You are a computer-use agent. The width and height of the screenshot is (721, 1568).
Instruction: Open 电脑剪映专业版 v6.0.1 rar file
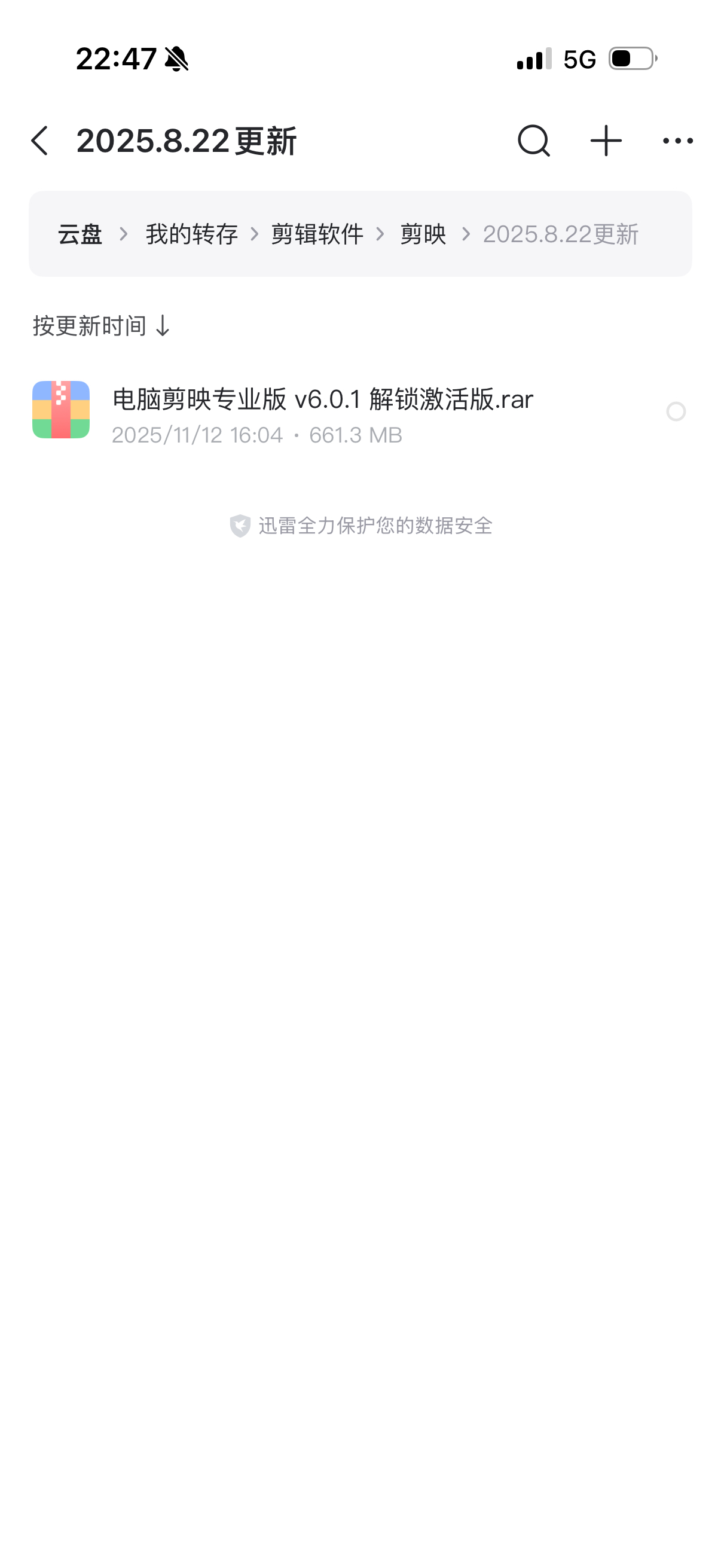(322, 411)
